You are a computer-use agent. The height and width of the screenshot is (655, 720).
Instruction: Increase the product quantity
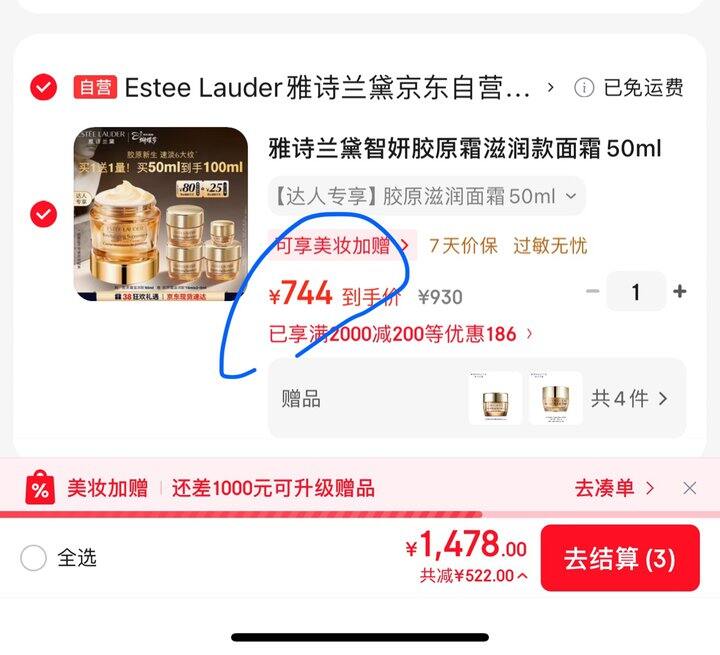[680, 292]
